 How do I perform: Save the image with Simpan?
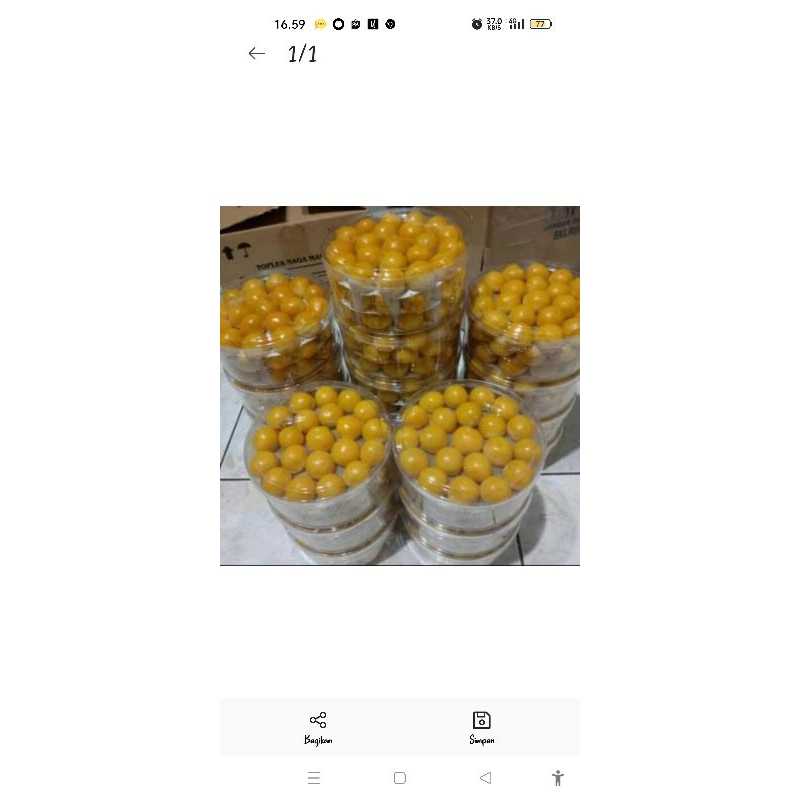tap(481, 727)
